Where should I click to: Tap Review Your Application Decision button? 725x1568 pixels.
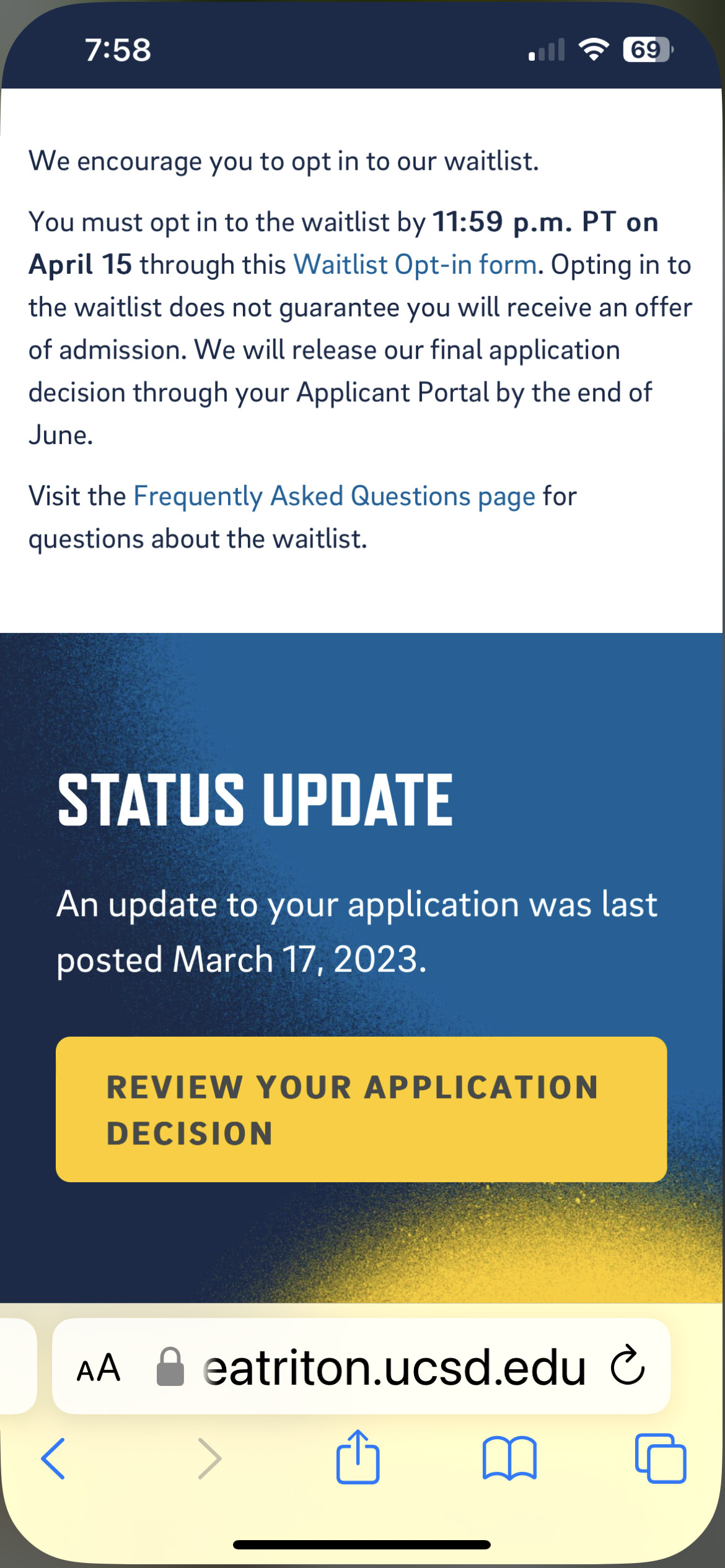pos(361,1109)
